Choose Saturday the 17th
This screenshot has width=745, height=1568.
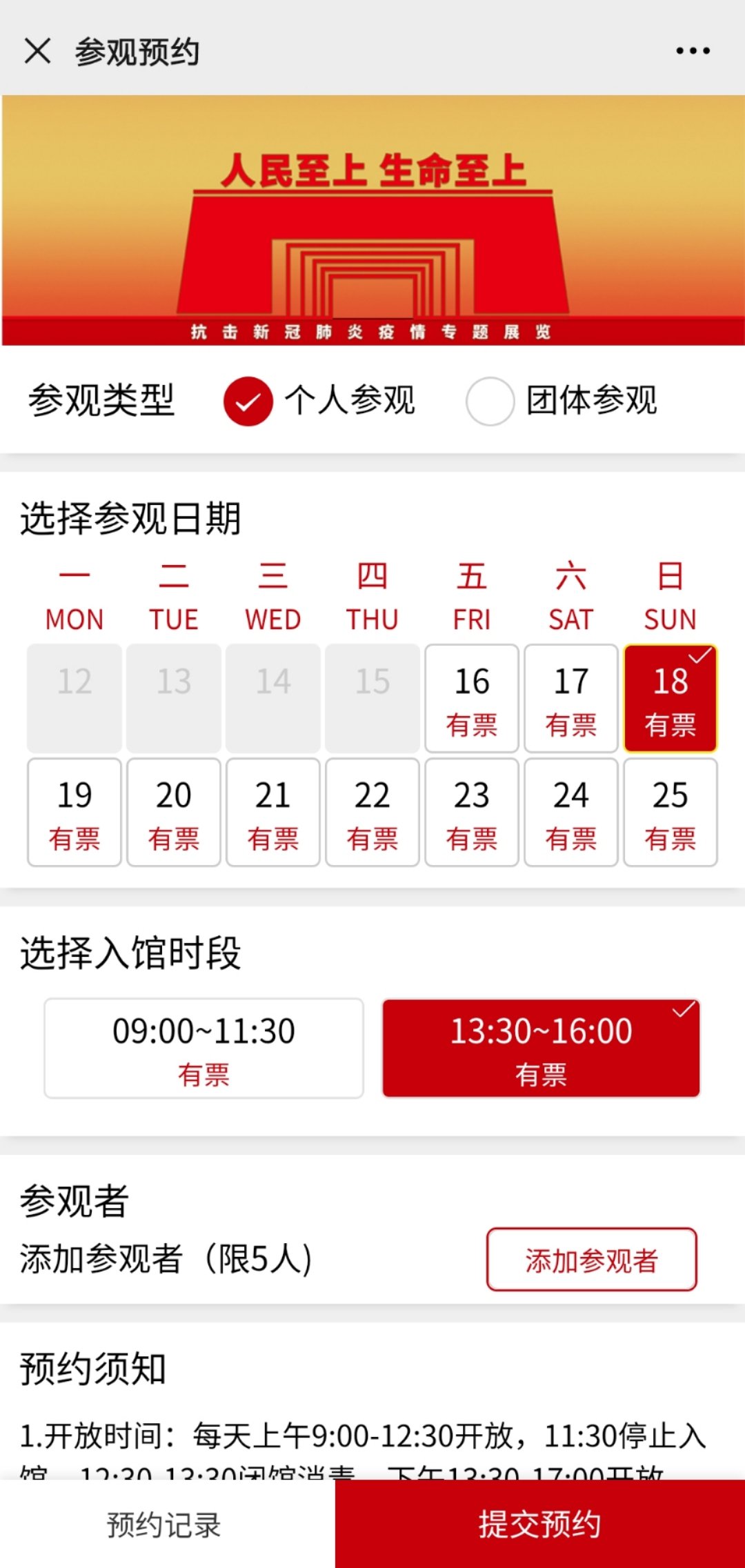pos(571,698)
